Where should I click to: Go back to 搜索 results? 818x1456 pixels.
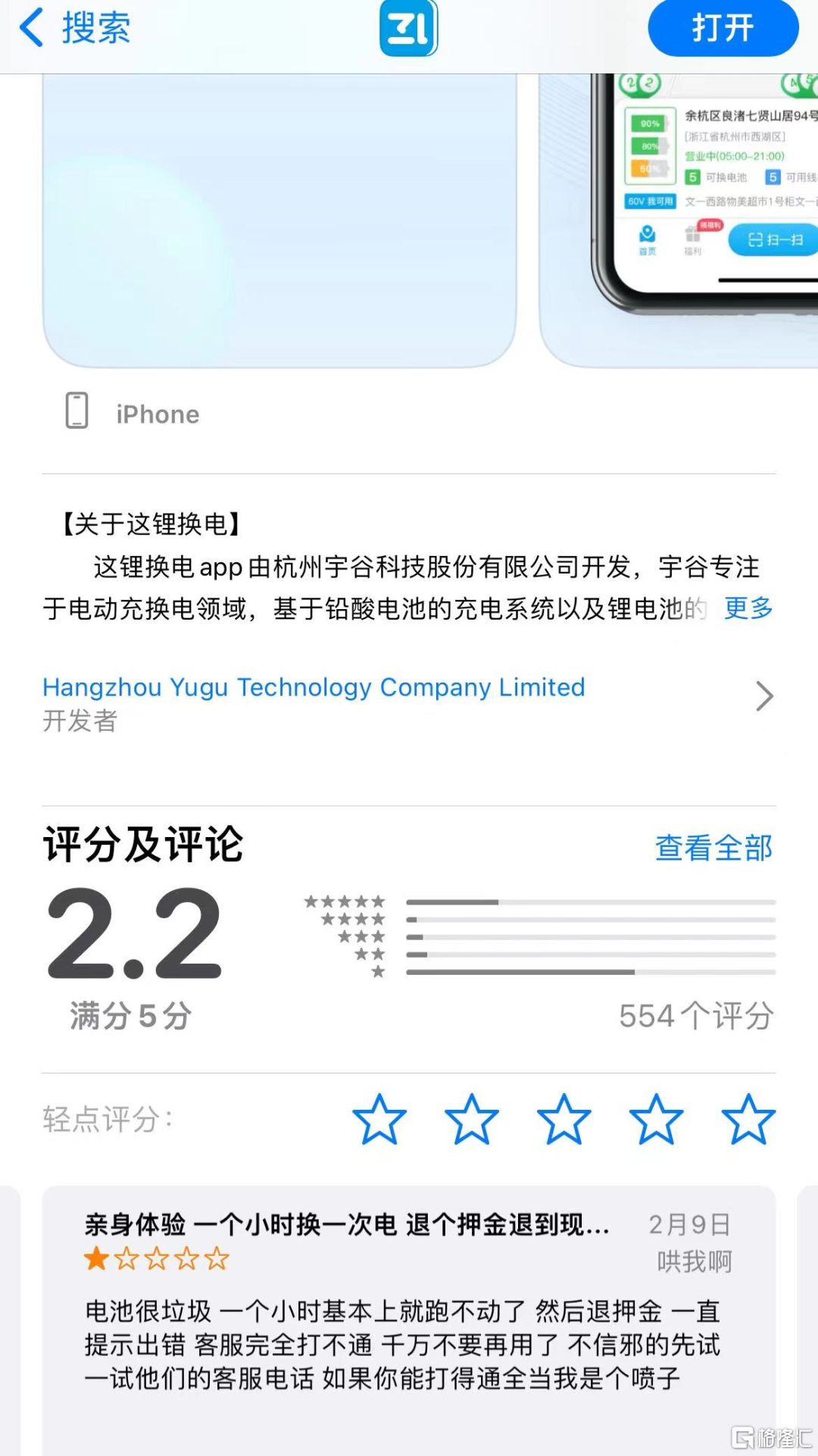pyautogui.click(x=74, y=28)
